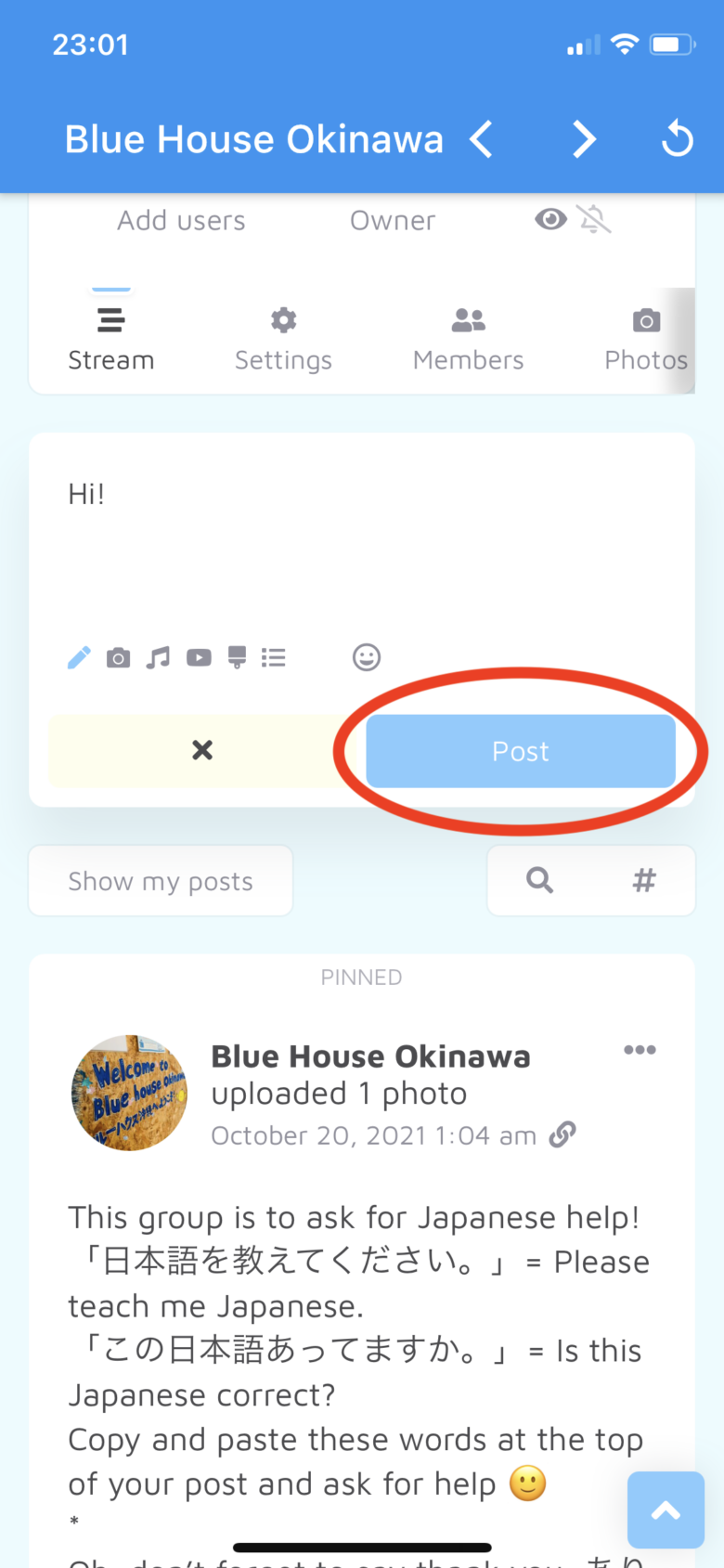Open the hashtag filter

(644, 880)
